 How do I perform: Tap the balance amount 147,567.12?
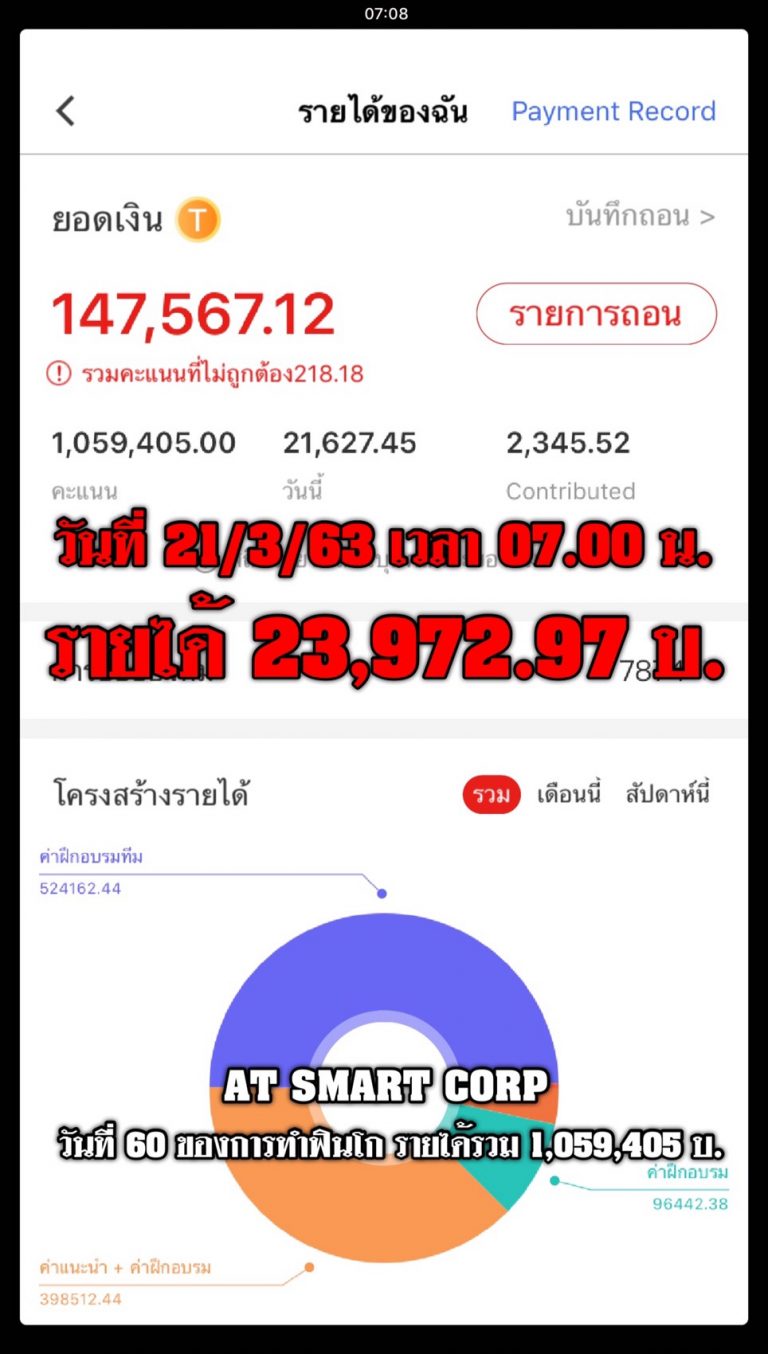[x=192, y=312]
